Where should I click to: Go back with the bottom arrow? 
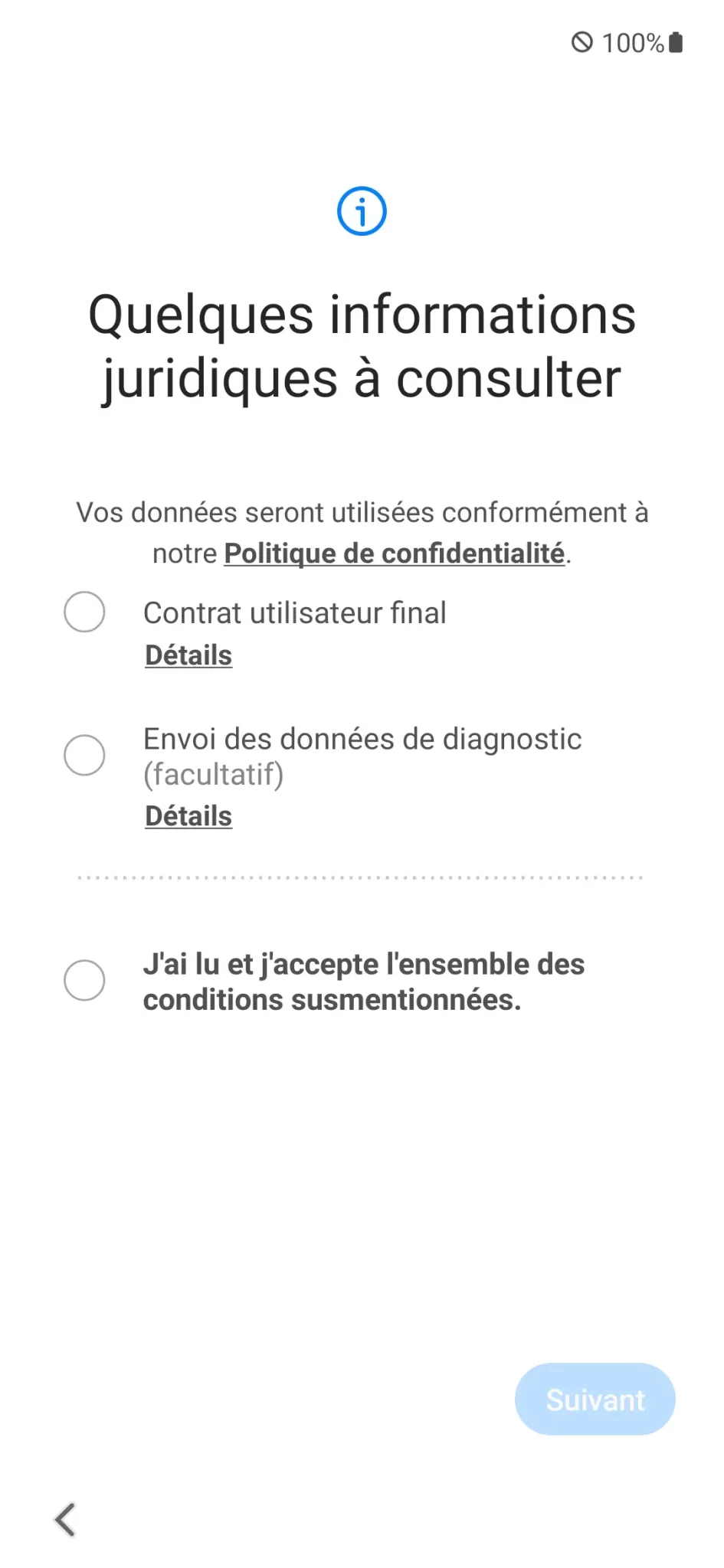[66, 1519]
